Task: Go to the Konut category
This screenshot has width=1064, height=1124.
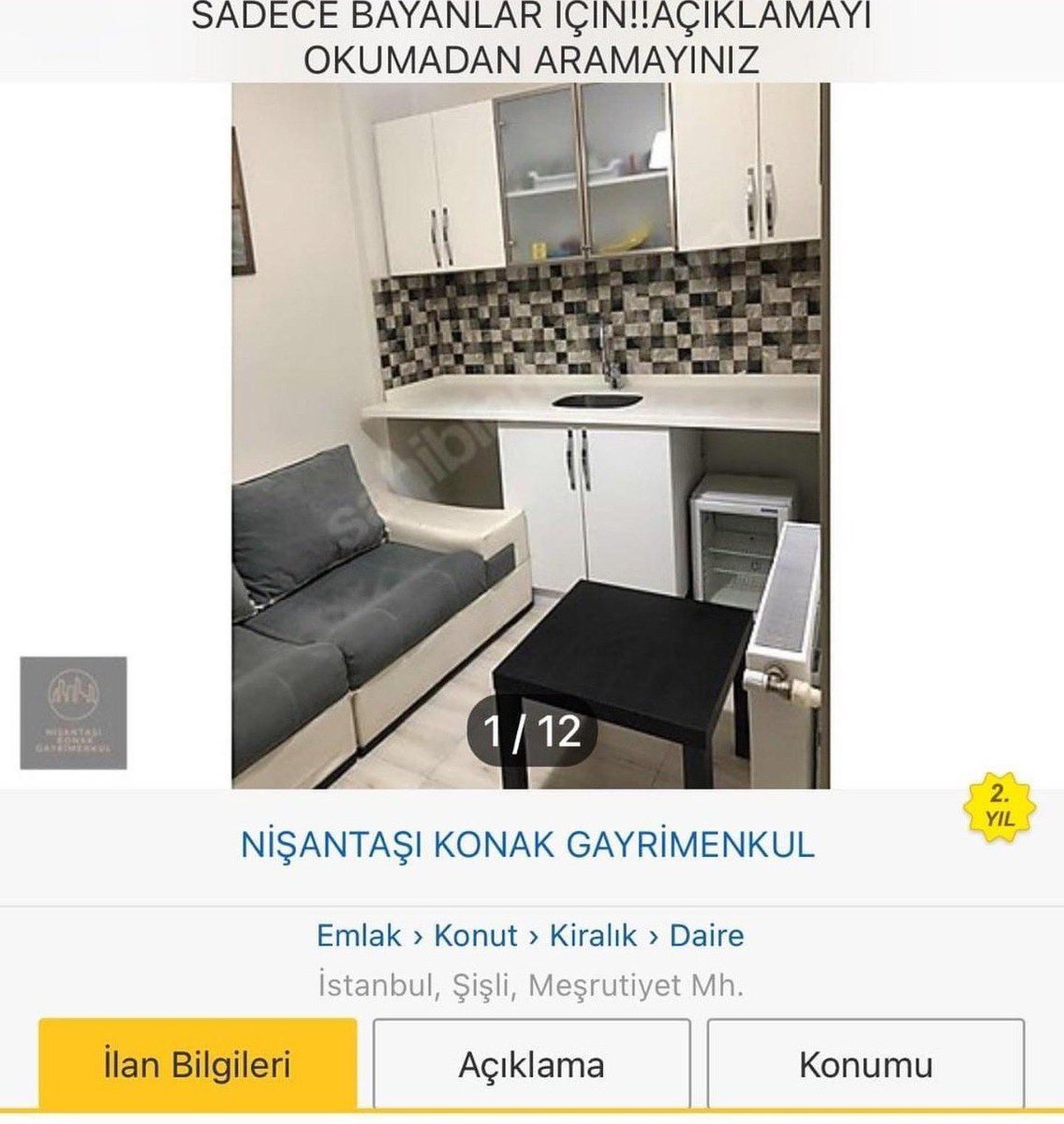Action: pyautogui.click(x=476, y=936)
